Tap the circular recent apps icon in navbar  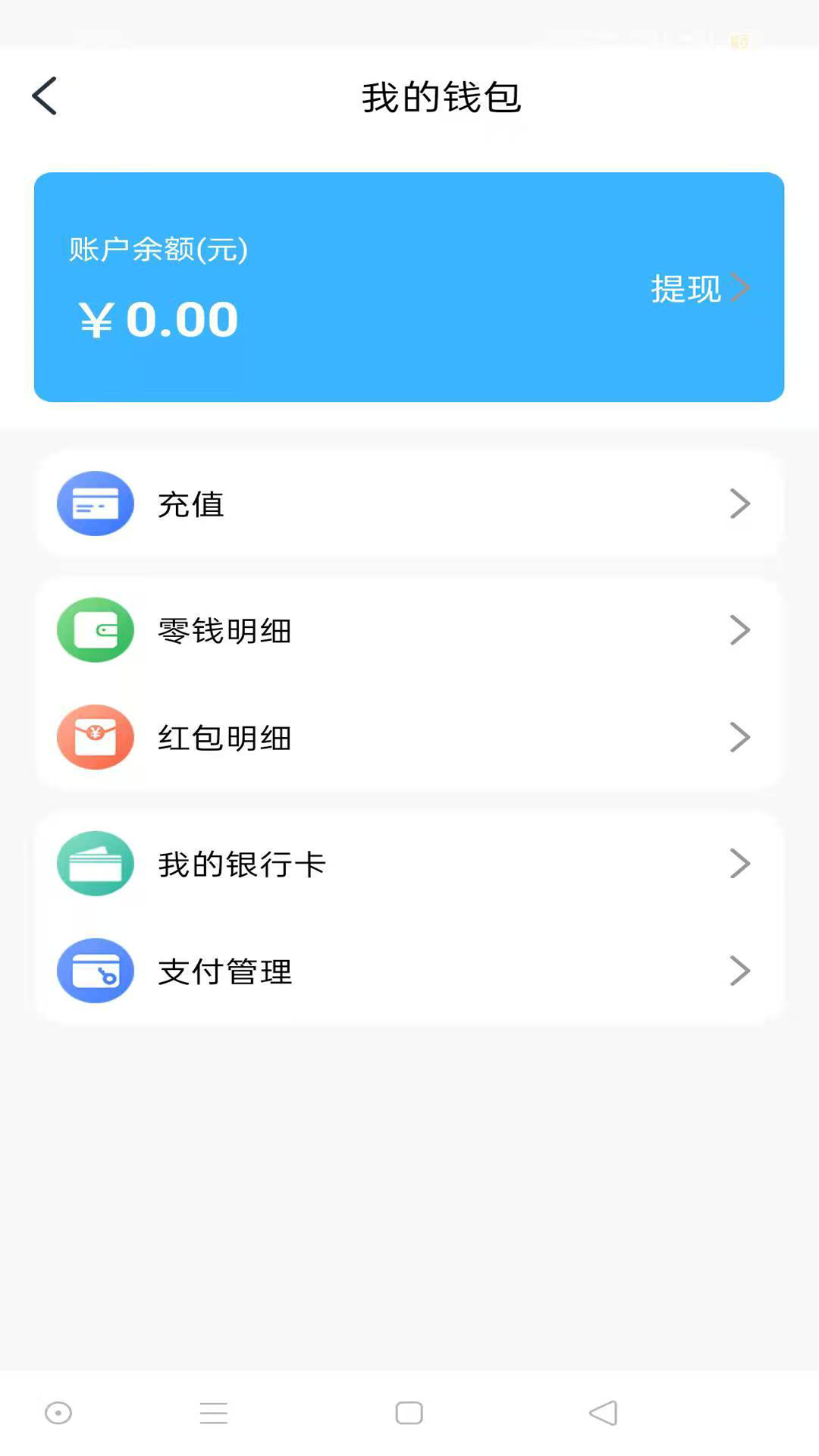[x=58, y=1413]
